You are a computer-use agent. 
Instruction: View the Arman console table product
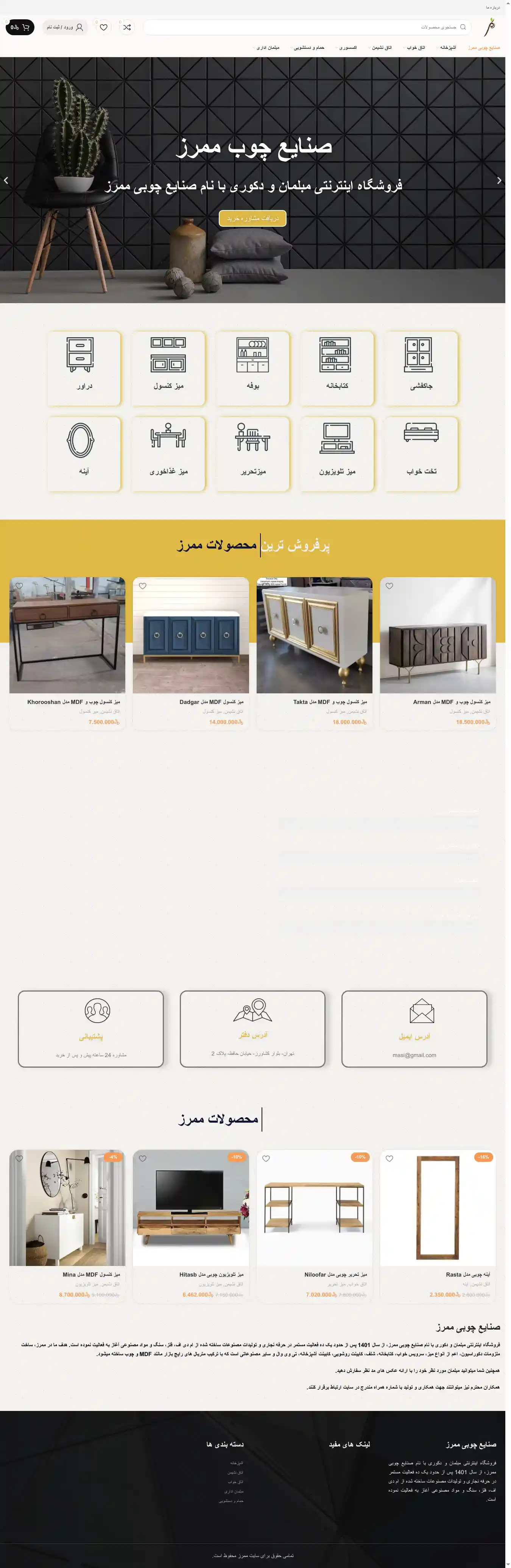click(437, 635)
